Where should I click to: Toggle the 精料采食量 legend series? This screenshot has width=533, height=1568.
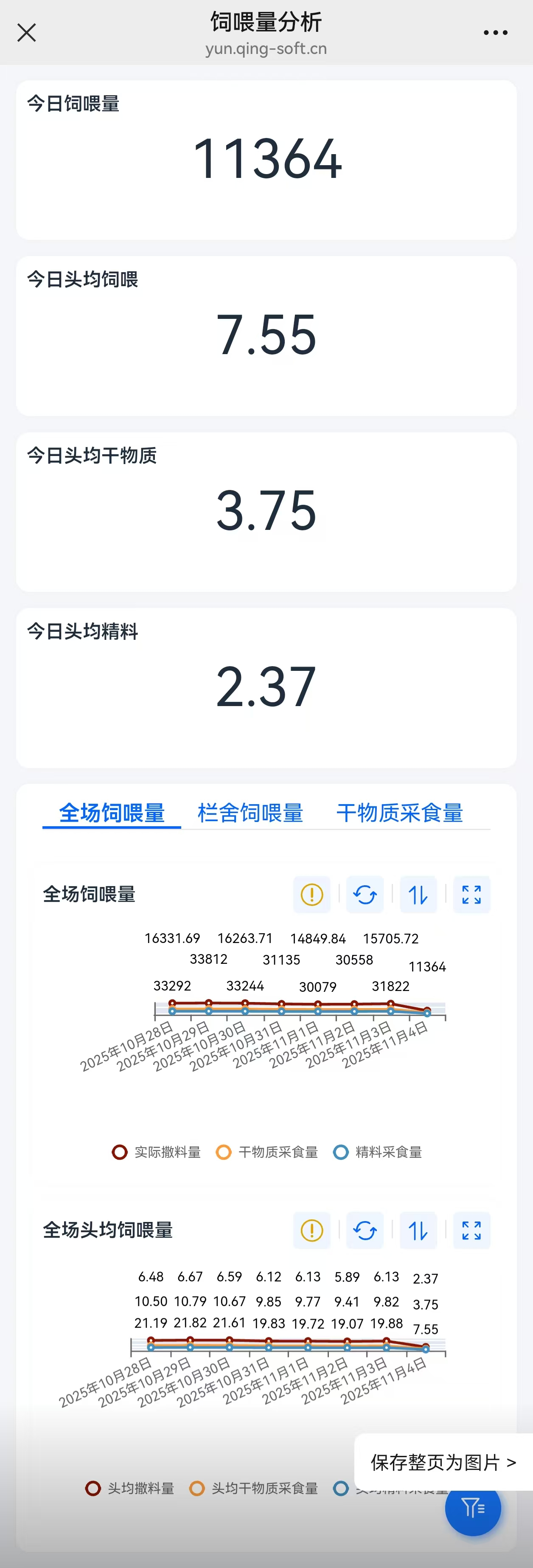click(x=379, y=1152)
